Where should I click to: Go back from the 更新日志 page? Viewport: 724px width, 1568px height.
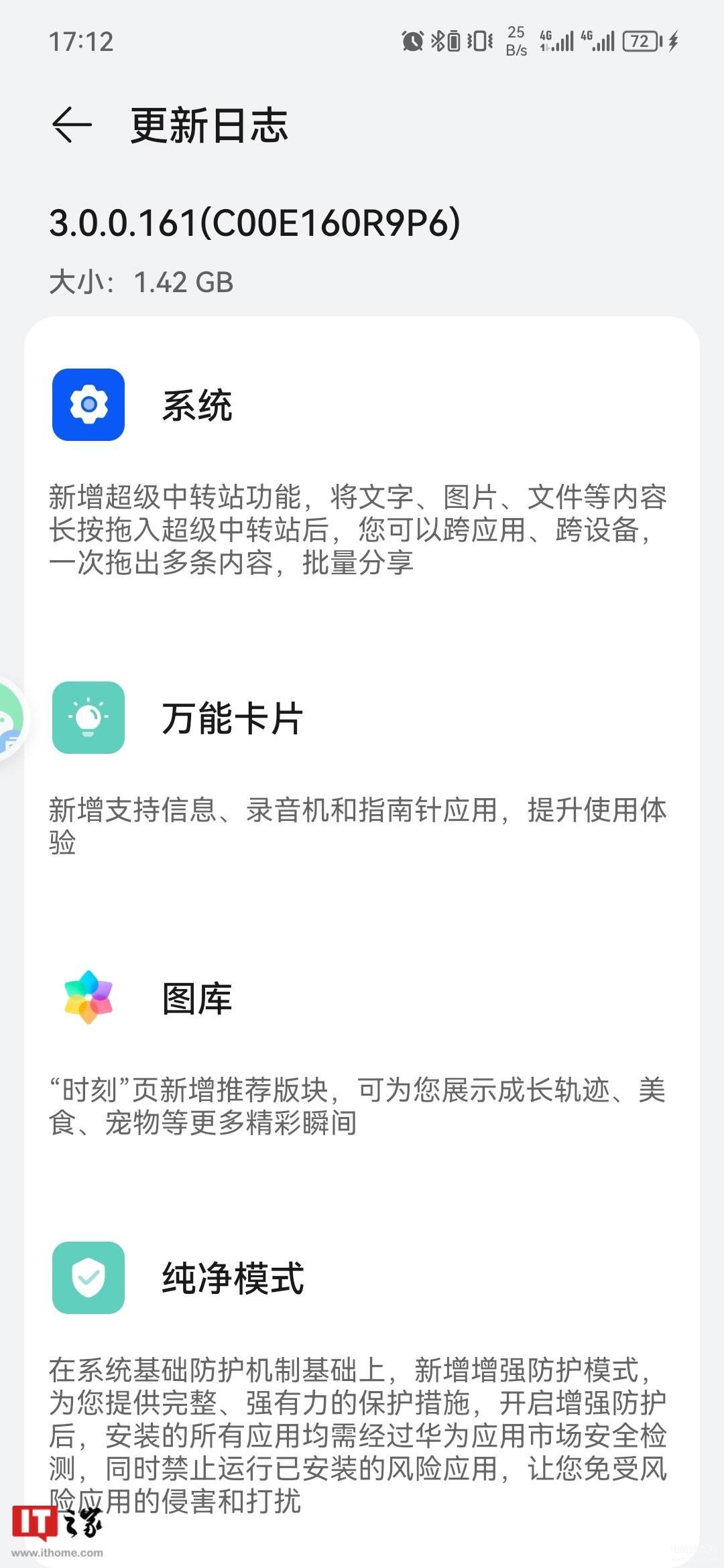tap(72, 125)
